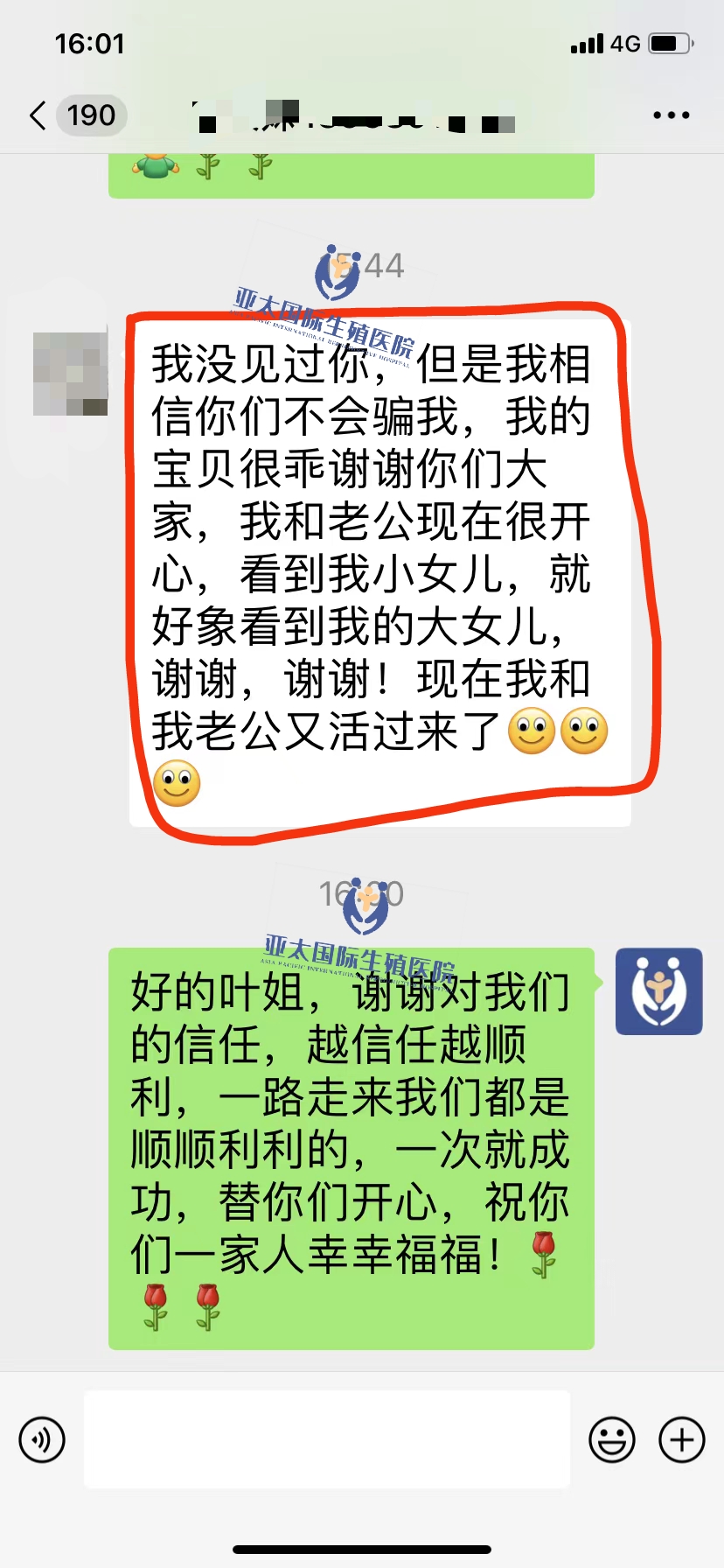Open the plus attachments menu
This screenshot has width=724, height=1568.
[681, 1439]
